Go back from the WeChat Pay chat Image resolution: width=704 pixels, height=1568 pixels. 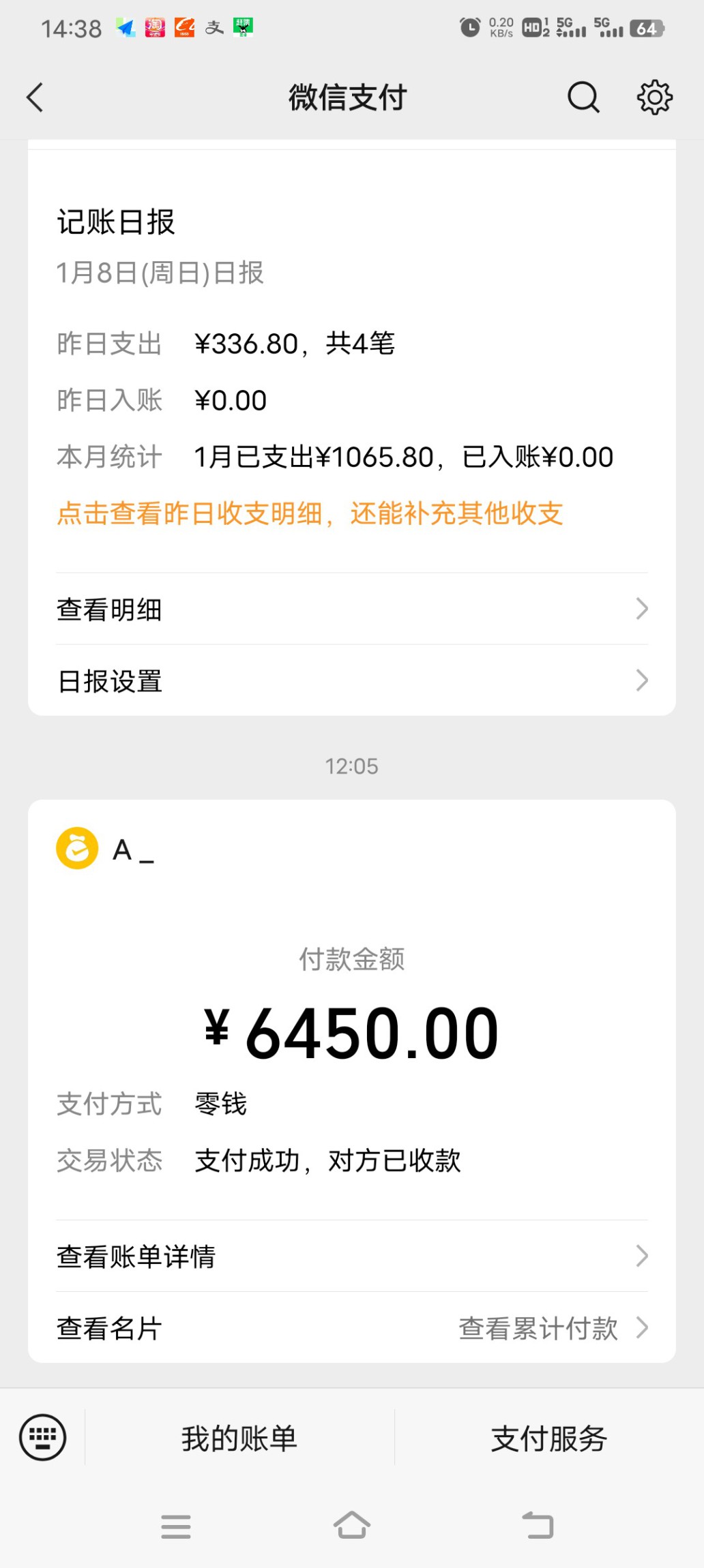pos(35,97)
